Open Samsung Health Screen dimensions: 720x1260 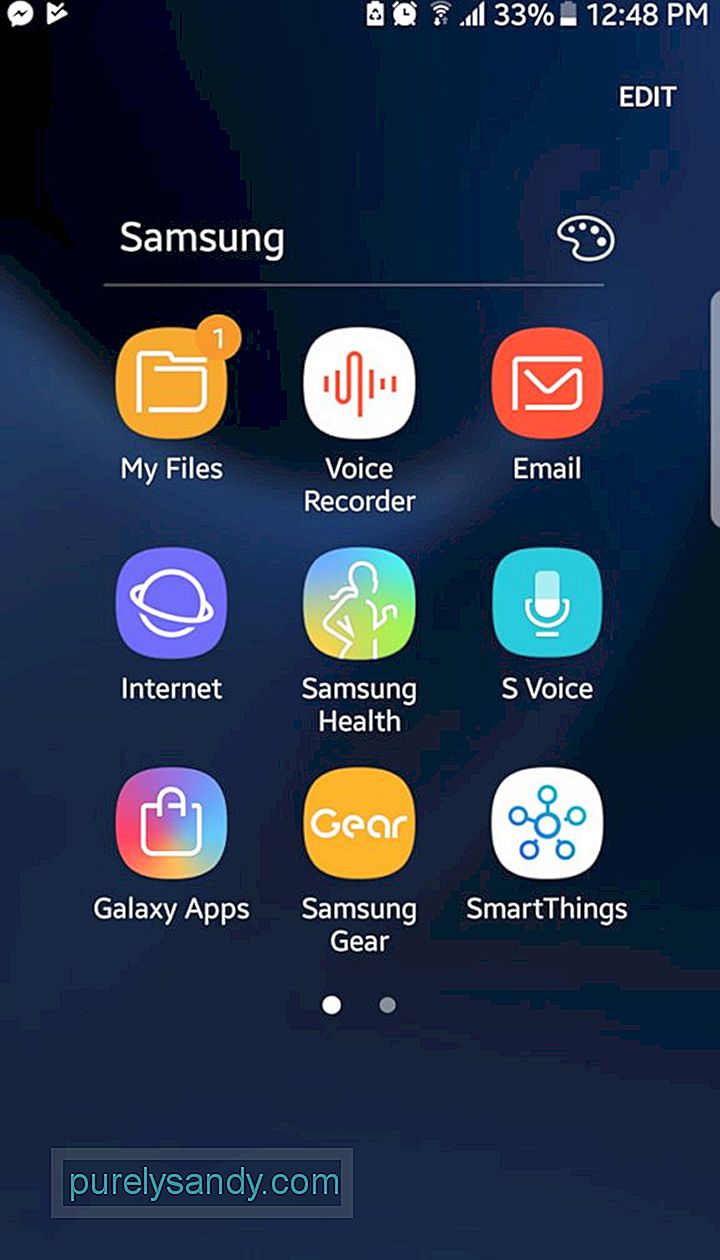(x=359, y=603)
